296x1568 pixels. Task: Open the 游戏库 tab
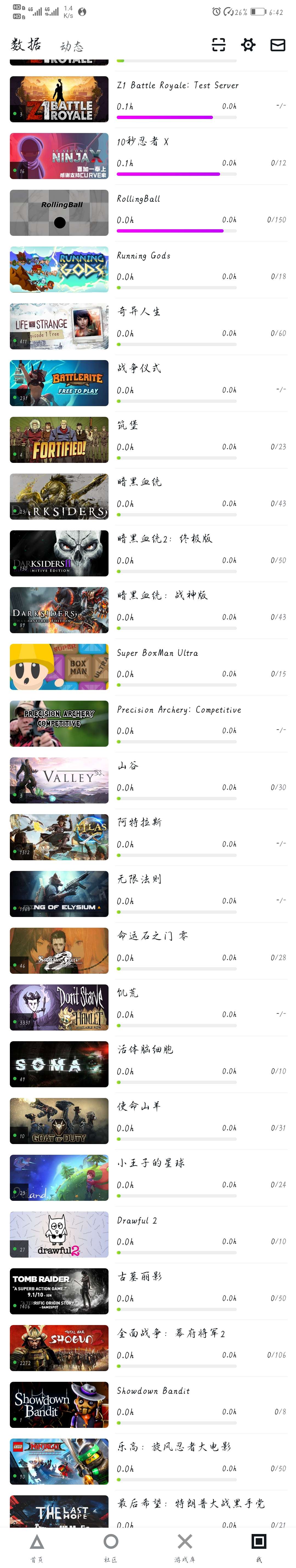click(185, 1546)
